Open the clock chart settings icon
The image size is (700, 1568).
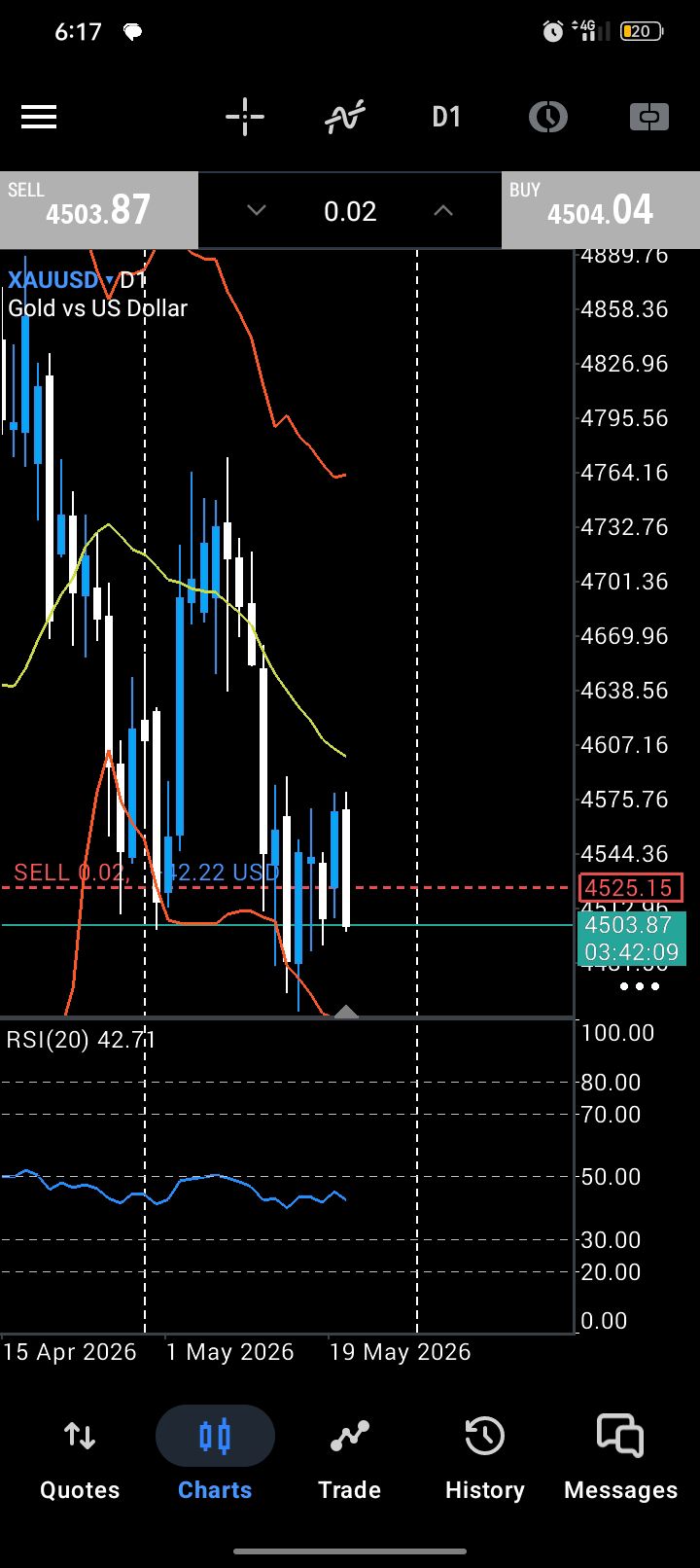coord(548,118)
